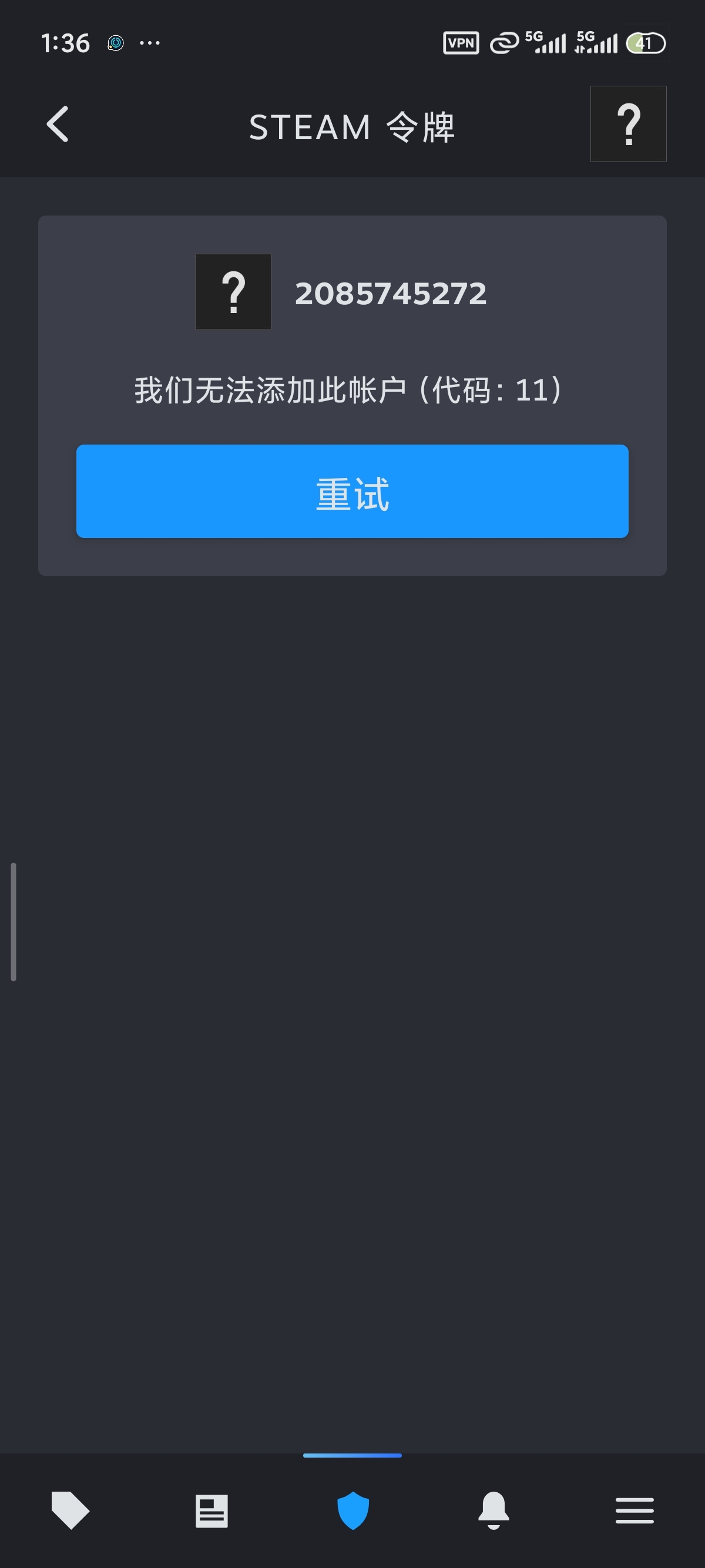Open the profile avatar in top bar
The height and width of the screenshot is (1568, 705).
627,124
